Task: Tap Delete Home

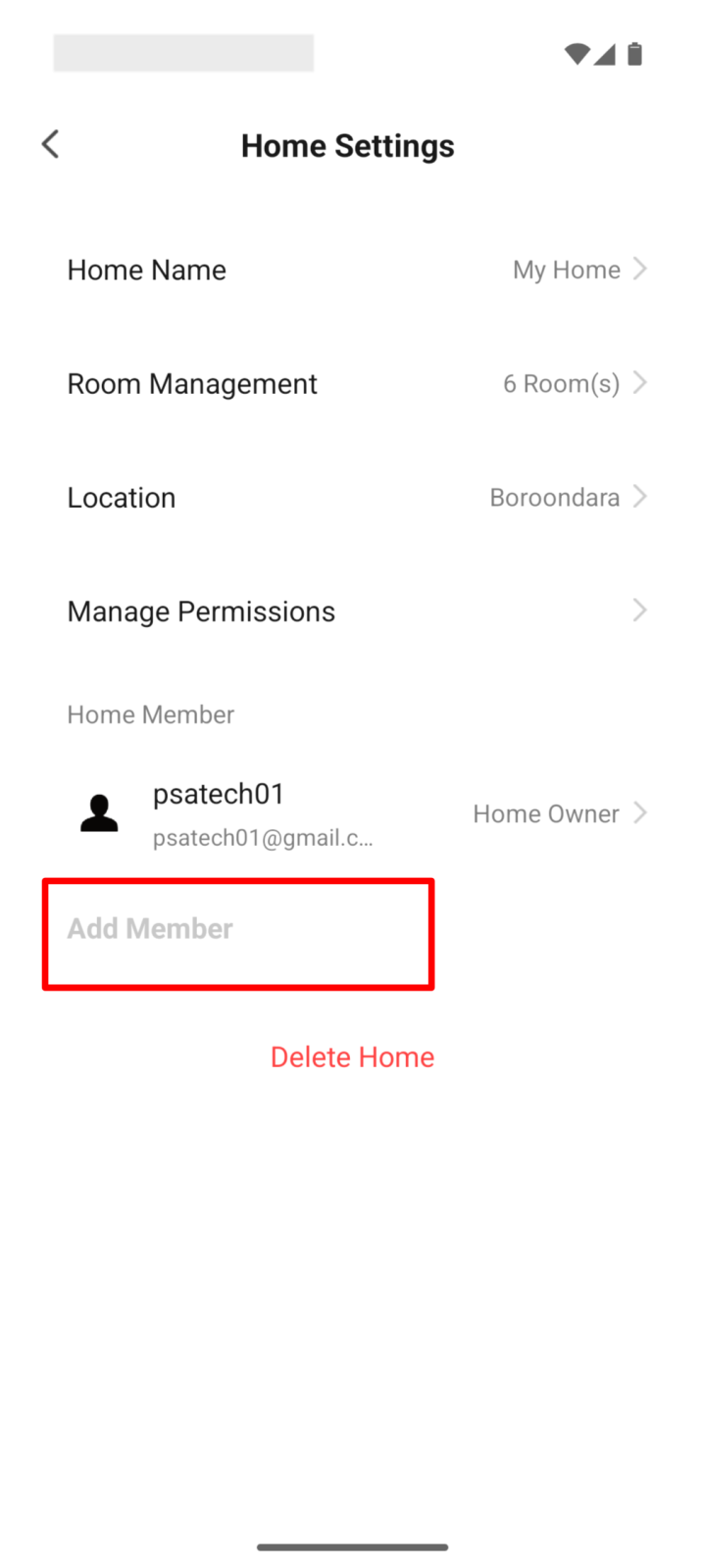Action: point(352,1057)
